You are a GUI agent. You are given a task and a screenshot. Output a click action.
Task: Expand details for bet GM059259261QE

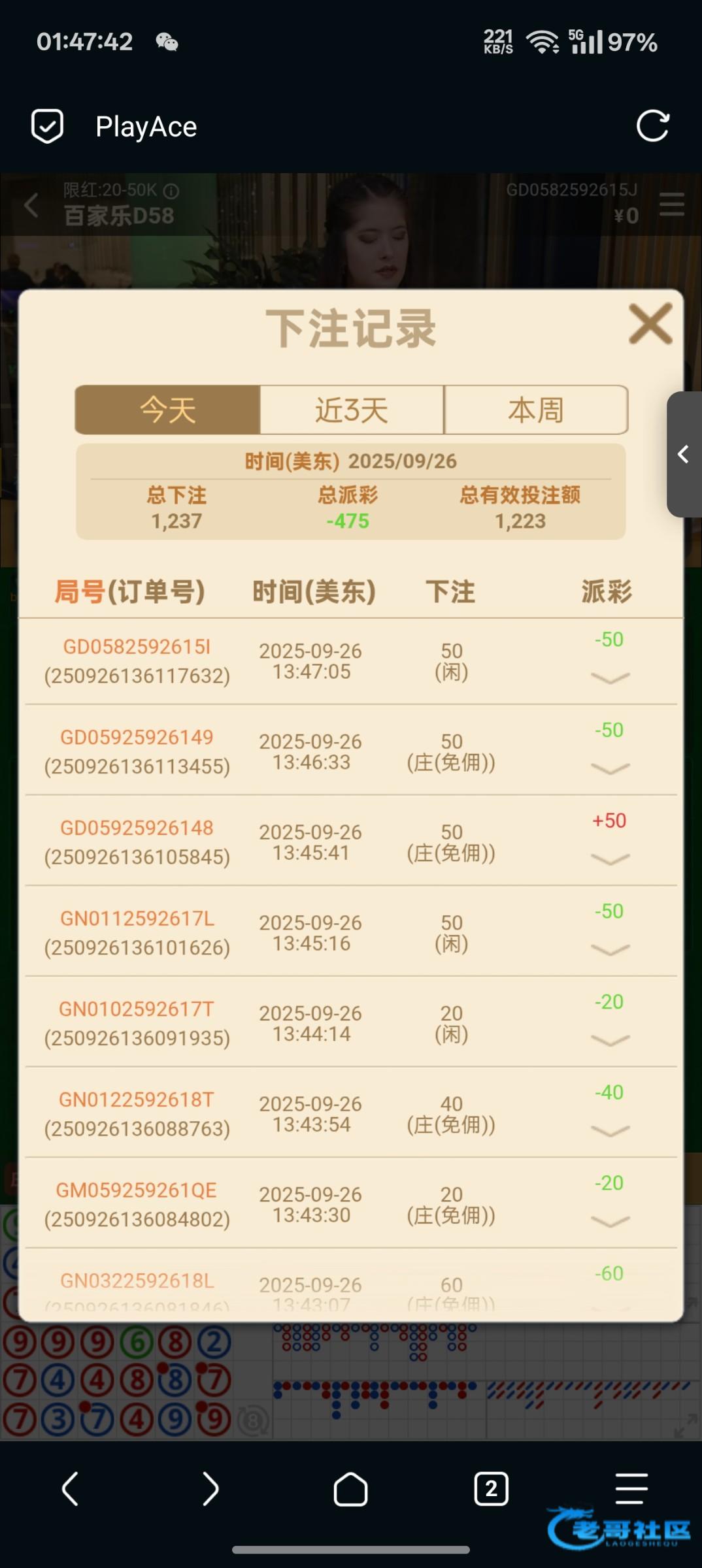(x=609, y=1220)
